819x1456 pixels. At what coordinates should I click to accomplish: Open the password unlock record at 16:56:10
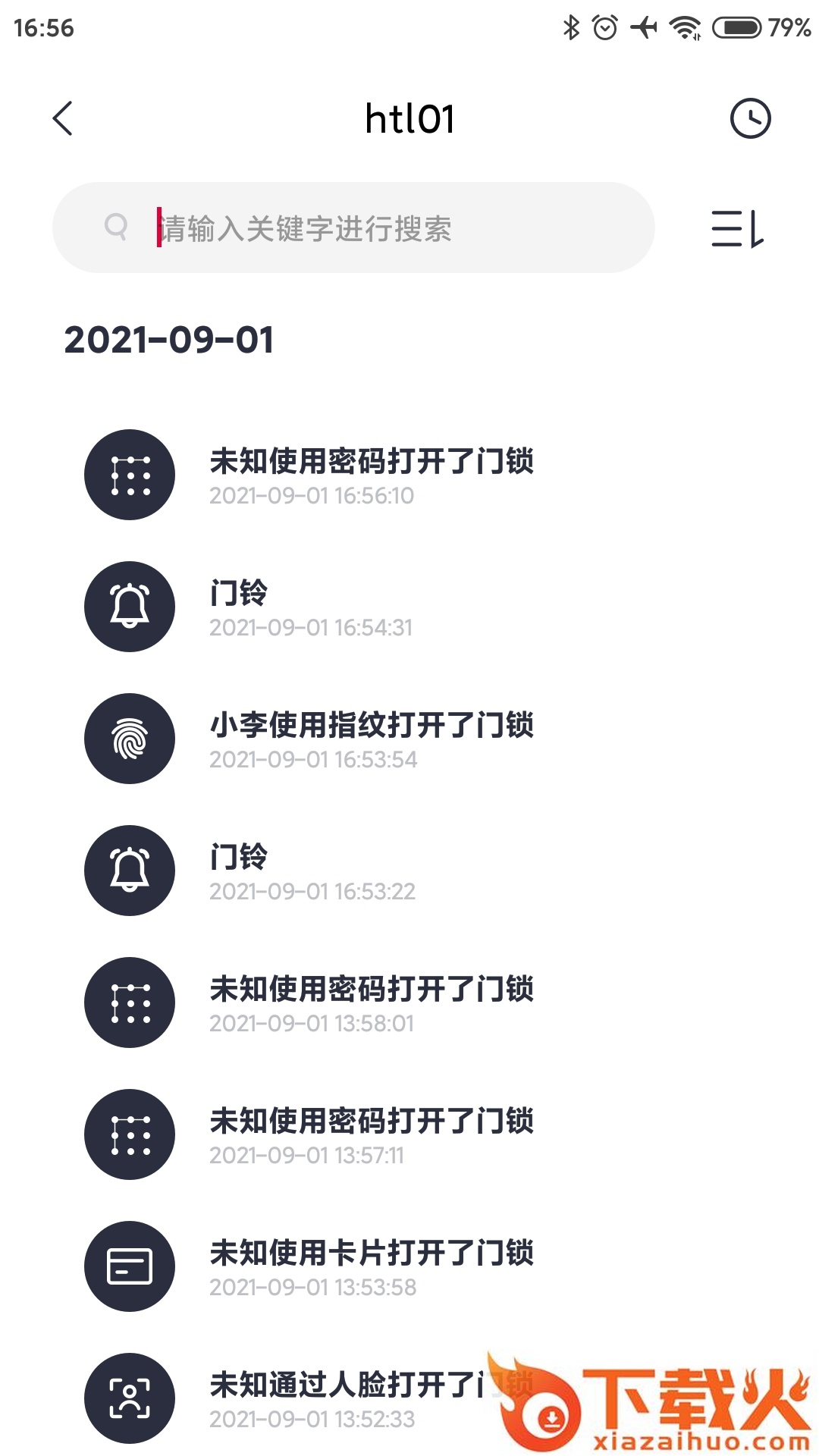(x=372, y=475)
